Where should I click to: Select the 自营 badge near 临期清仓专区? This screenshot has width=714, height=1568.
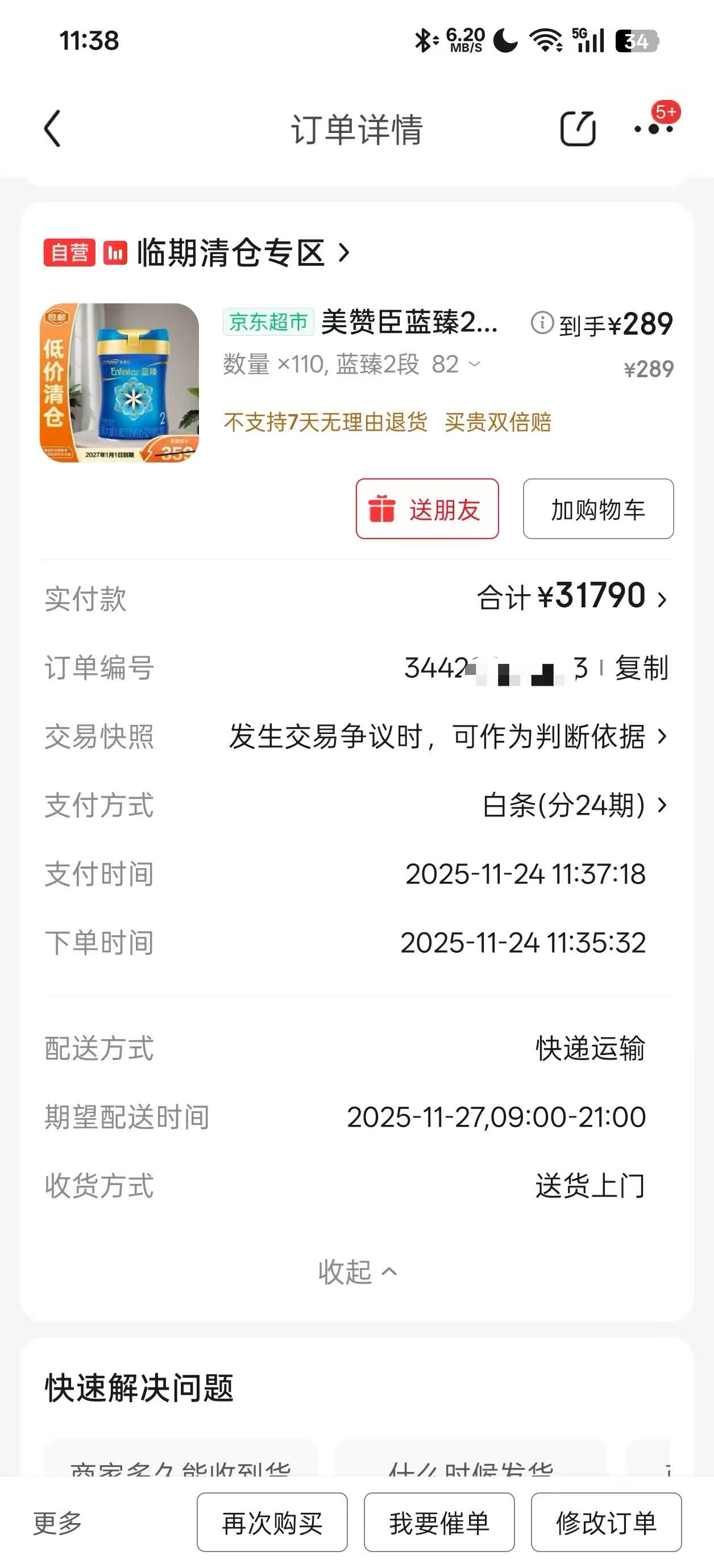71,251
